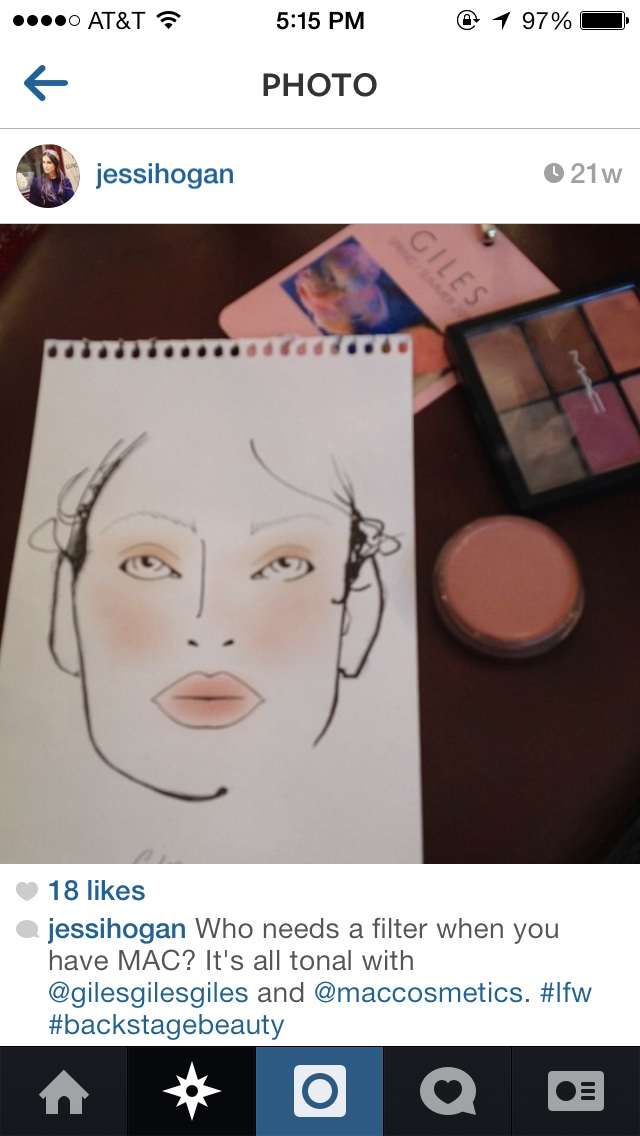
Task: Open the #lfw hashtag
Action: pos(566,993)
